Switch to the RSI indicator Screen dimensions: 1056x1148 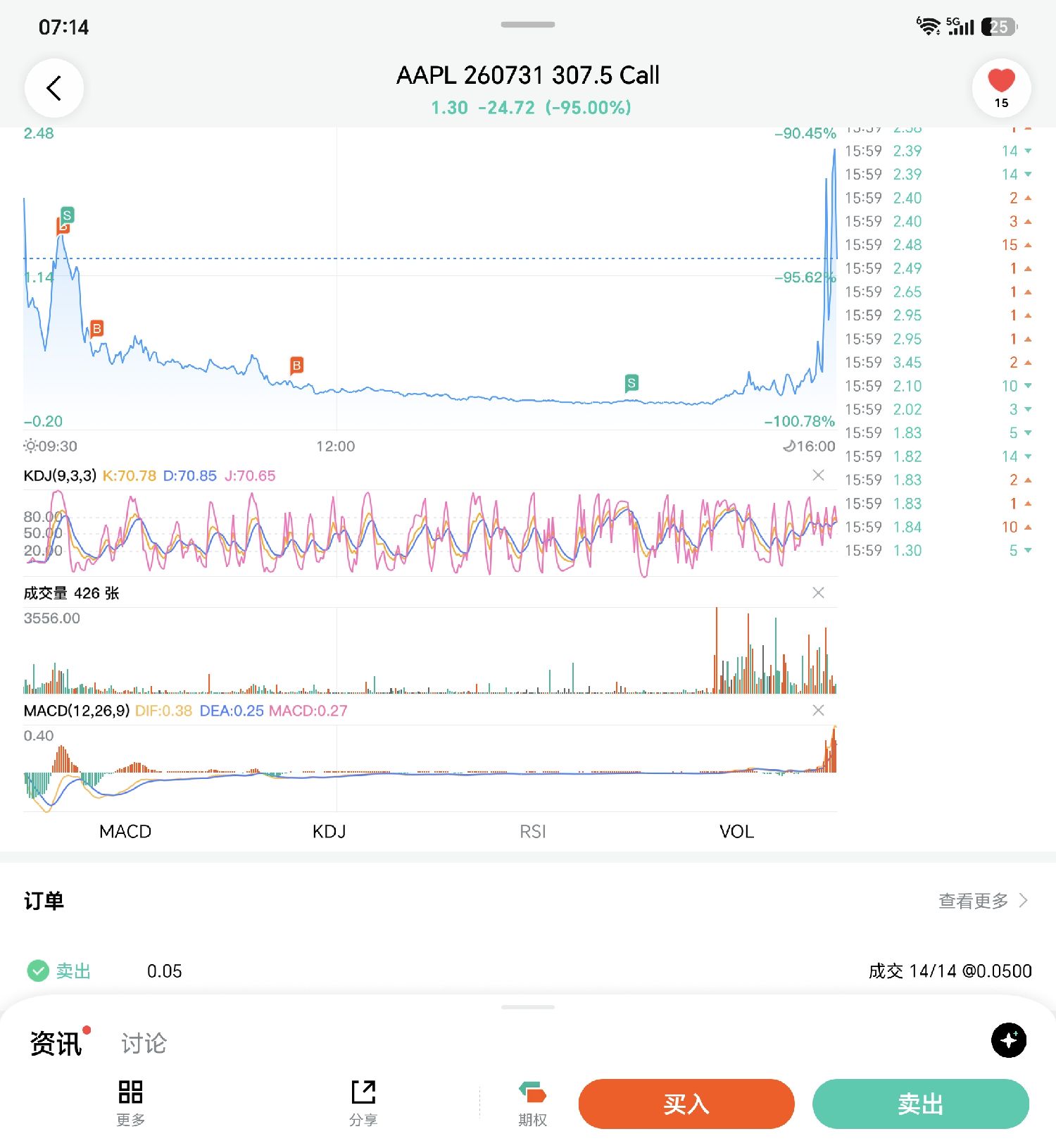coord(533,832)
